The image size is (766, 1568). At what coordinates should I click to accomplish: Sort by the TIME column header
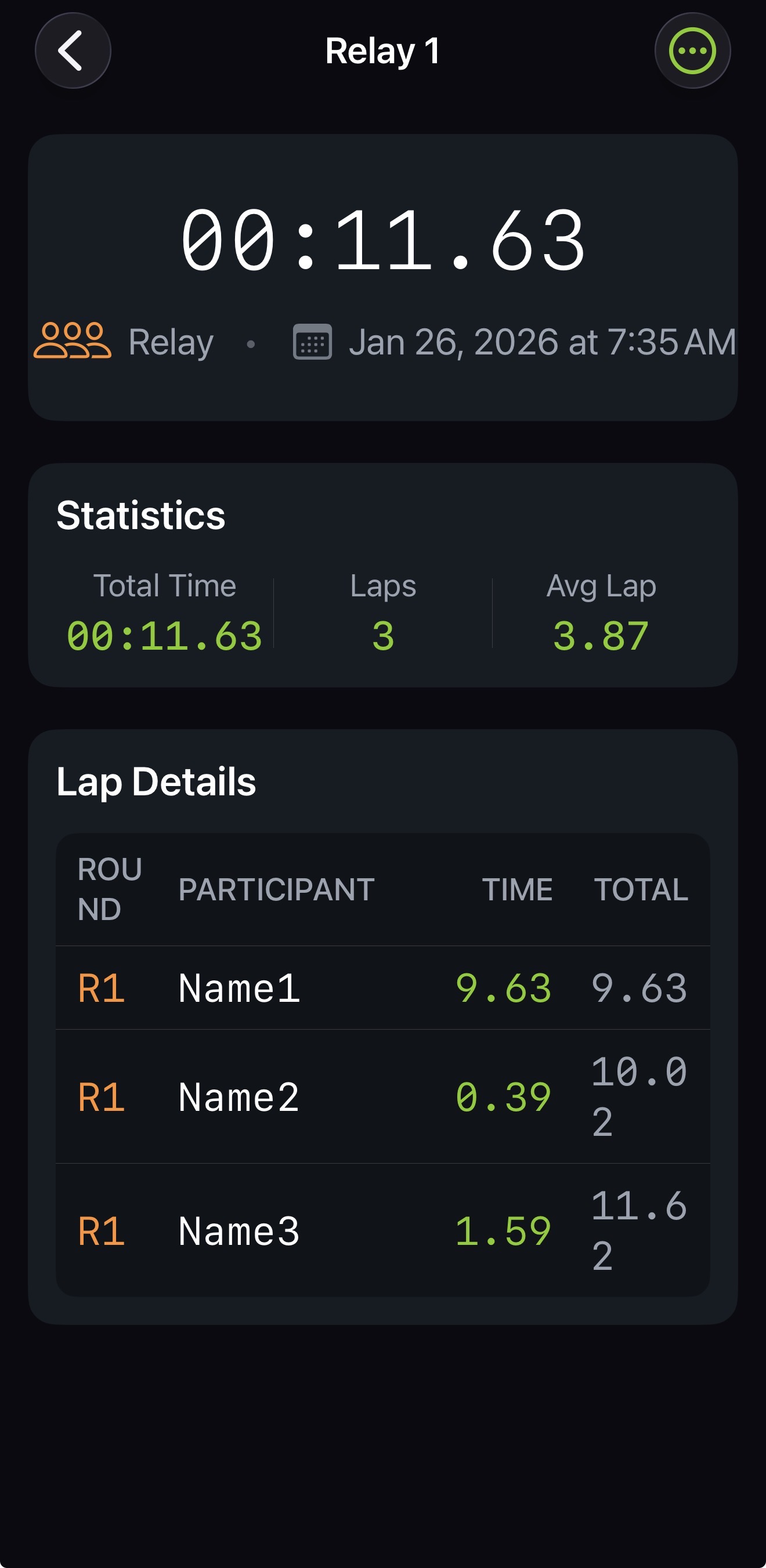click(x=518, y=890)
